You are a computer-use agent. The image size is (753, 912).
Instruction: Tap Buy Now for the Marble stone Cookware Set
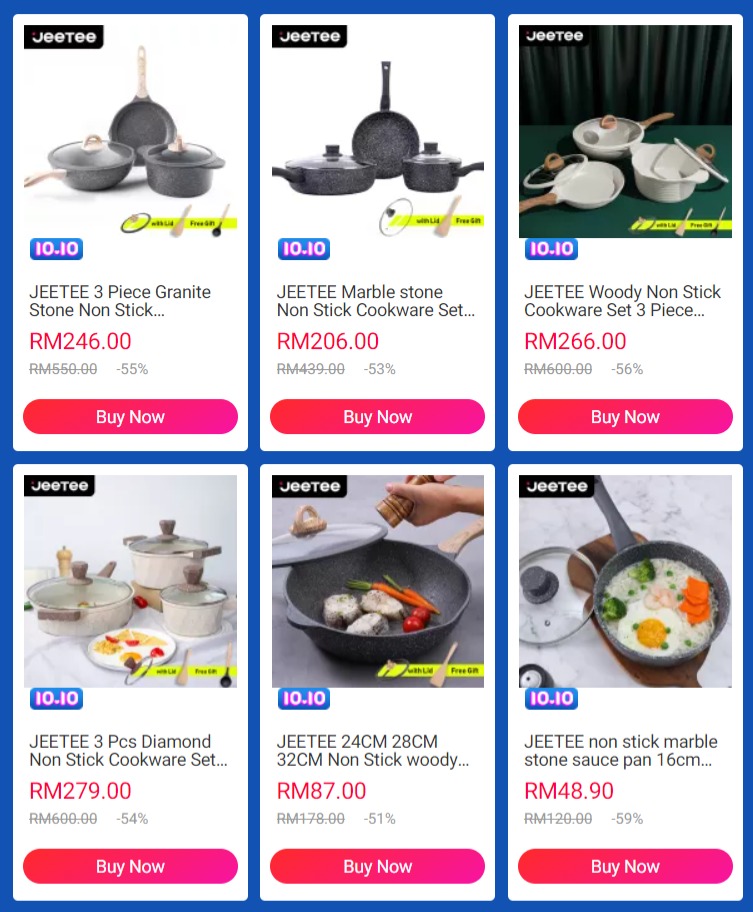coord(377,417)
